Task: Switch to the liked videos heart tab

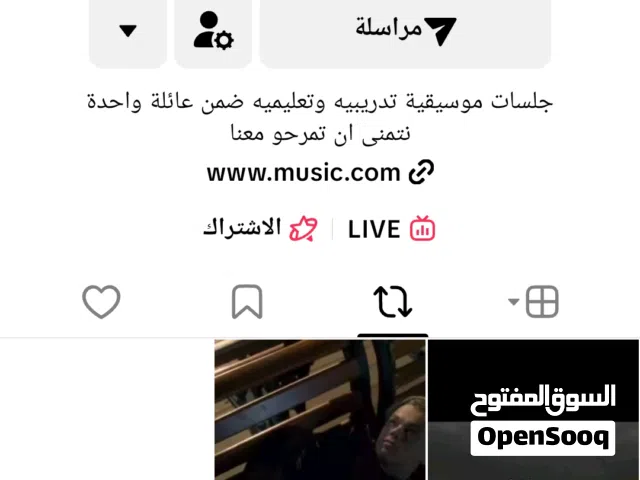Action: pyautogui.click(x=101, y=301)
